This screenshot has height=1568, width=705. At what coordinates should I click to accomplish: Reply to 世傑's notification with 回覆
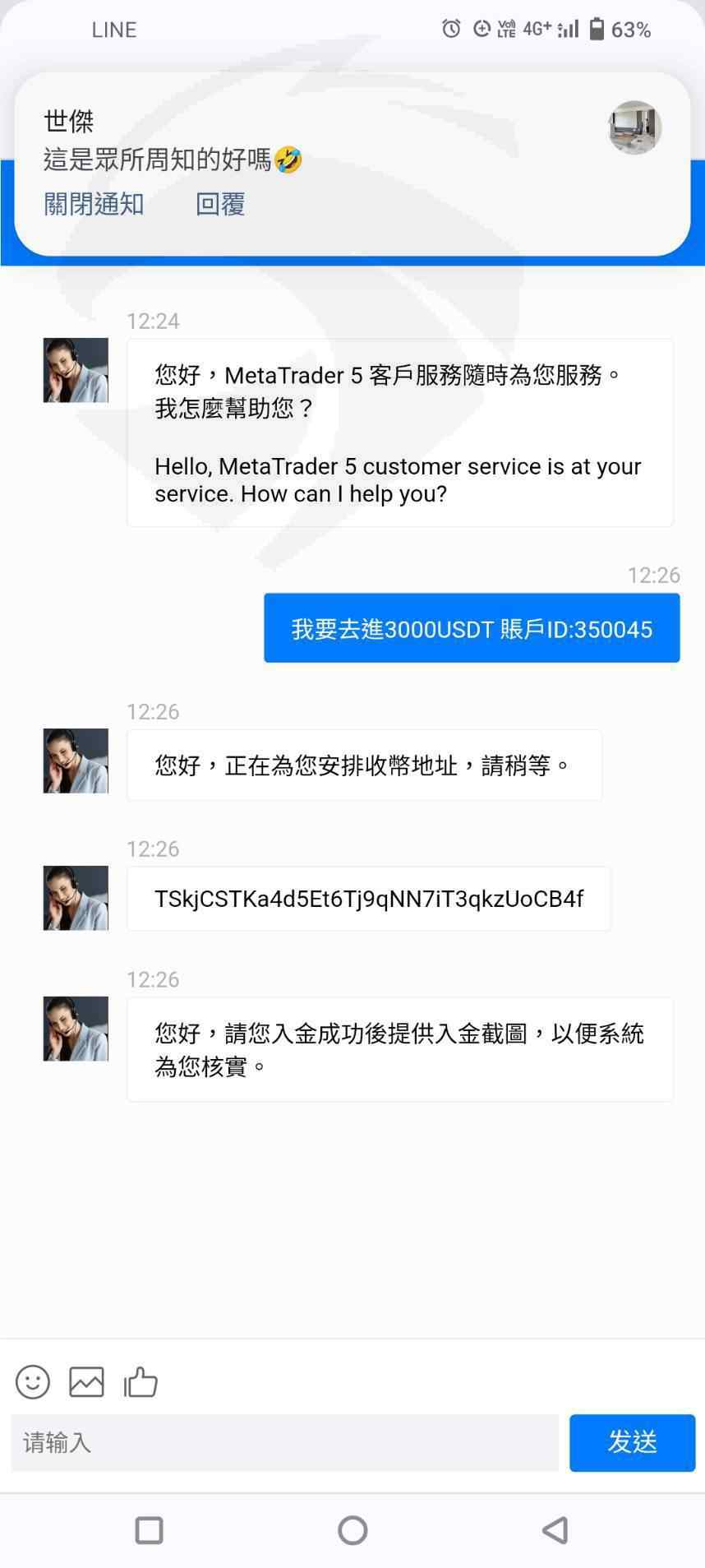(x=220, y=204)
